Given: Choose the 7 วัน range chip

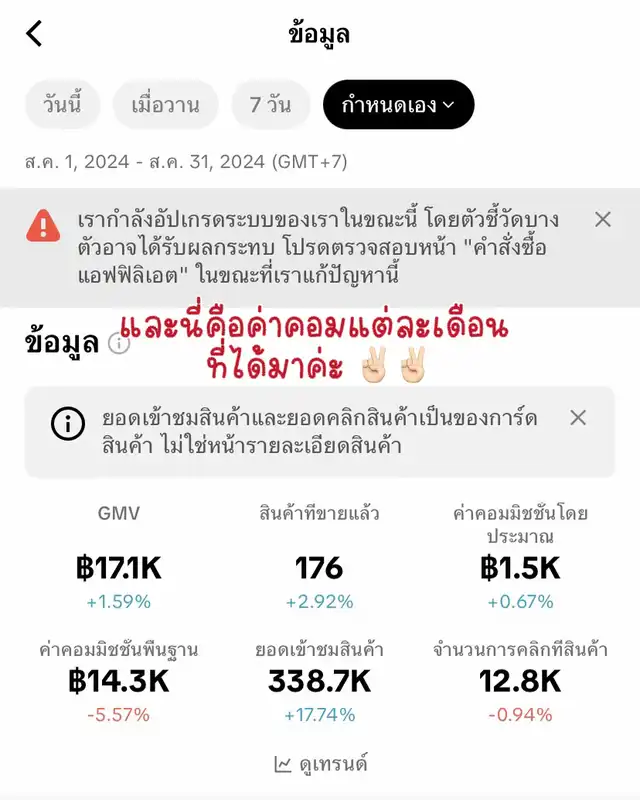Looking at the screenshot, I should pos(270,104).
